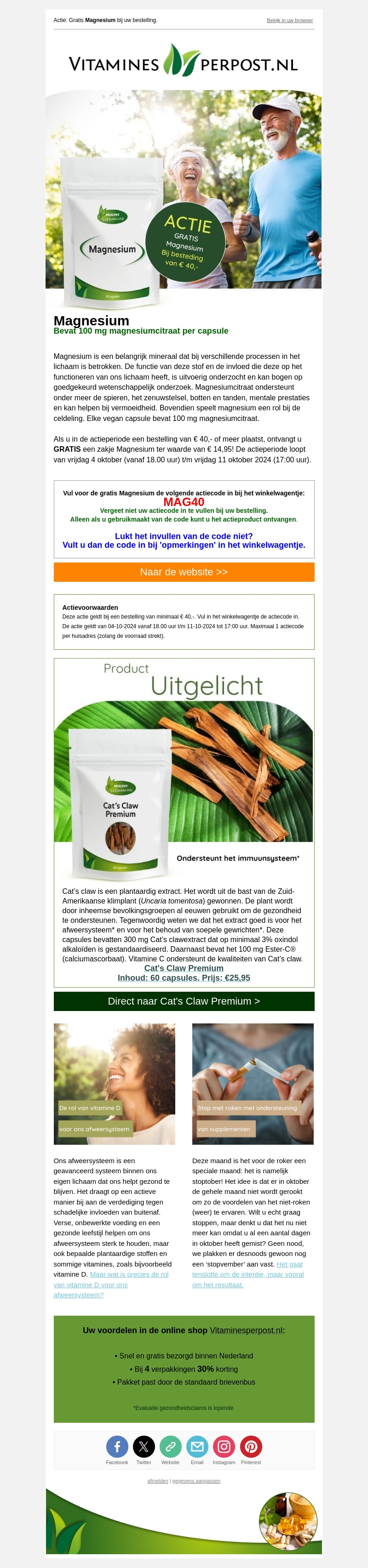Viewport: 368px width, 1568px height.
Task: Visit the Vitaminesperpost.nl shop link
Action: click(246, 1330)
